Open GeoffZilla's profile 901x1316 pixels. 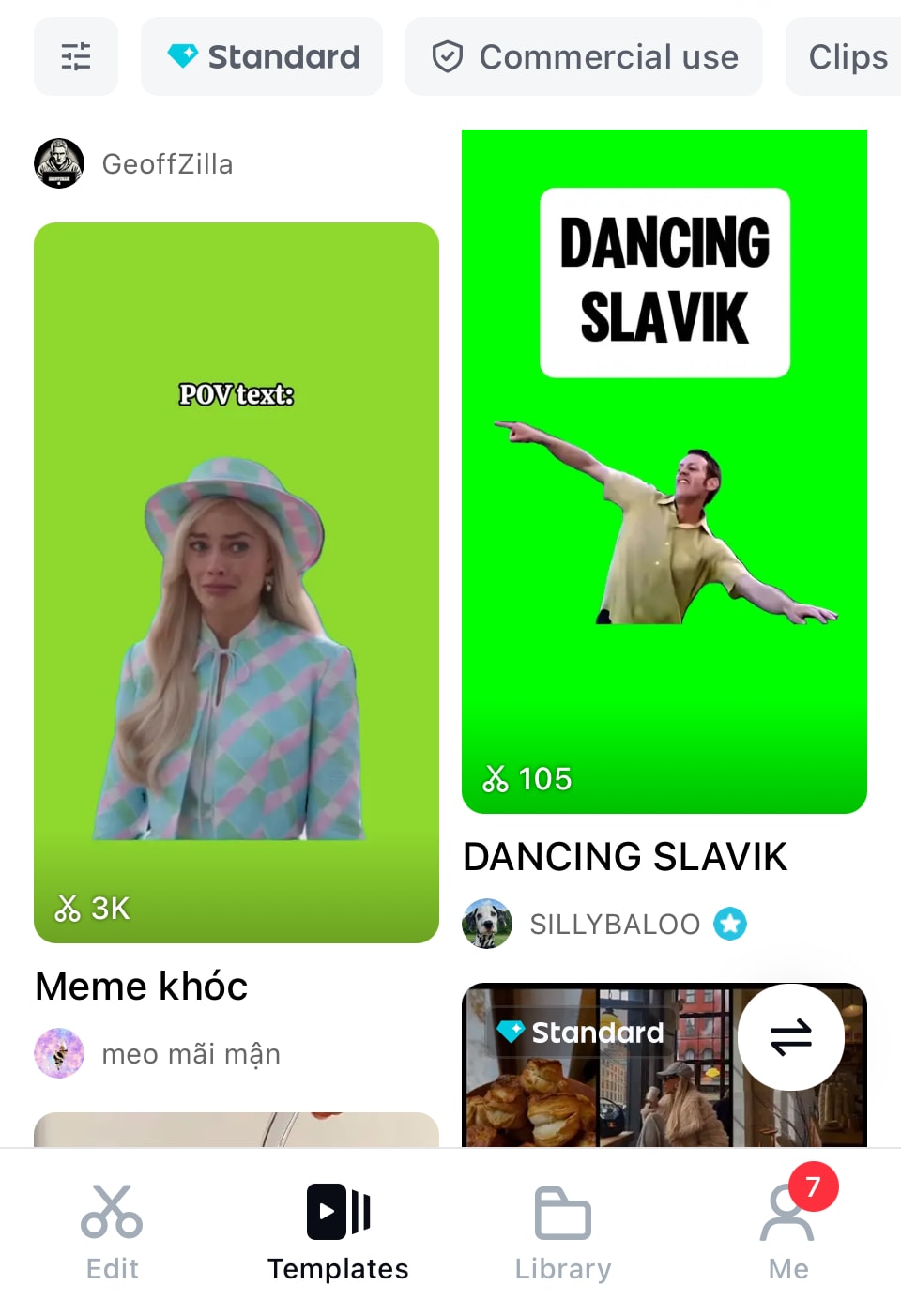[x=134, y=163]
